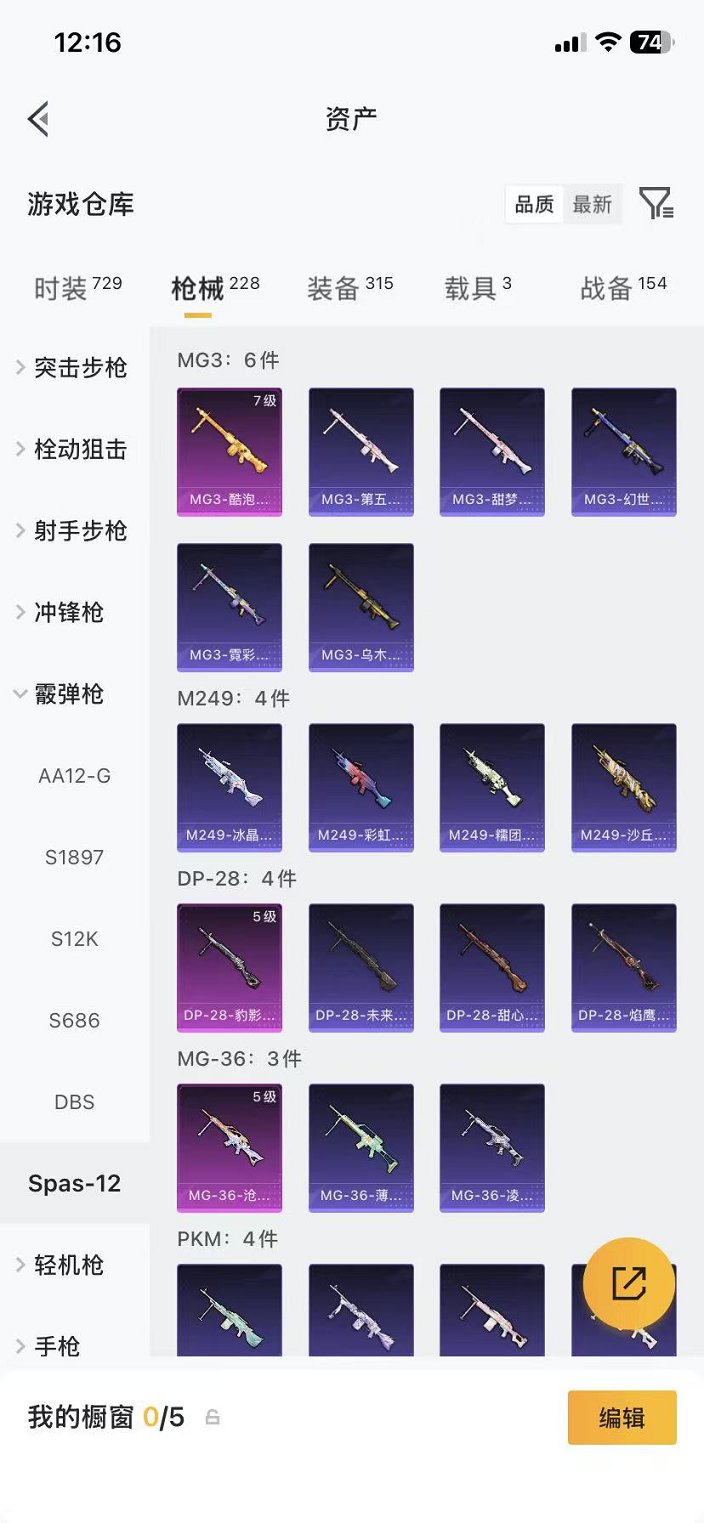Open the M249-冰晶 skin tile
The width and height of the screenshot is (704, 1523).
tap(229, 787)
